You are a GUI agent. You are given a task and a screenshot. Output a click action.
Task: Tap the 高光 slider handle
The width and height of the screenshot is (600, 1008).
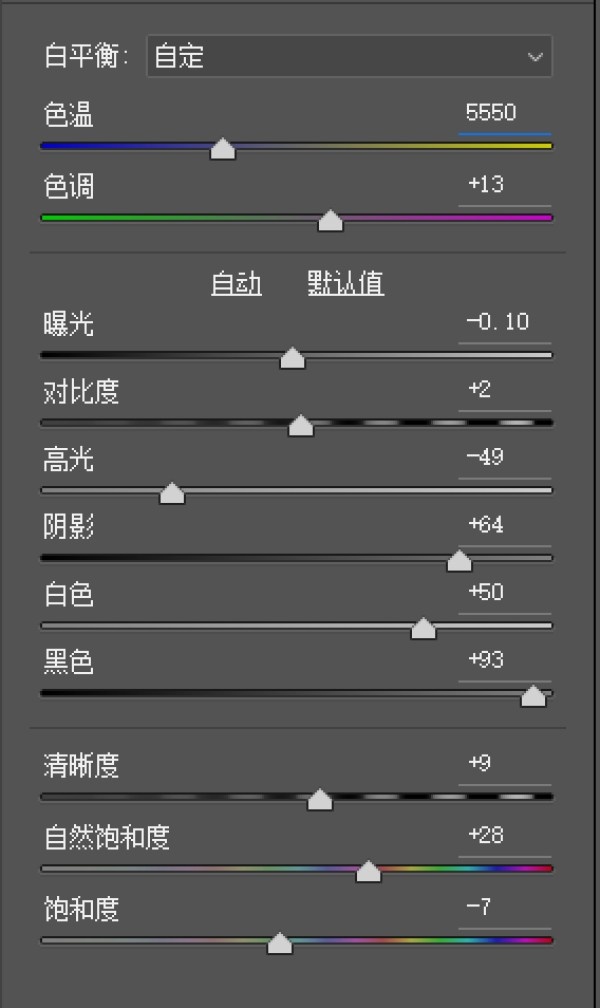[172, 494]
